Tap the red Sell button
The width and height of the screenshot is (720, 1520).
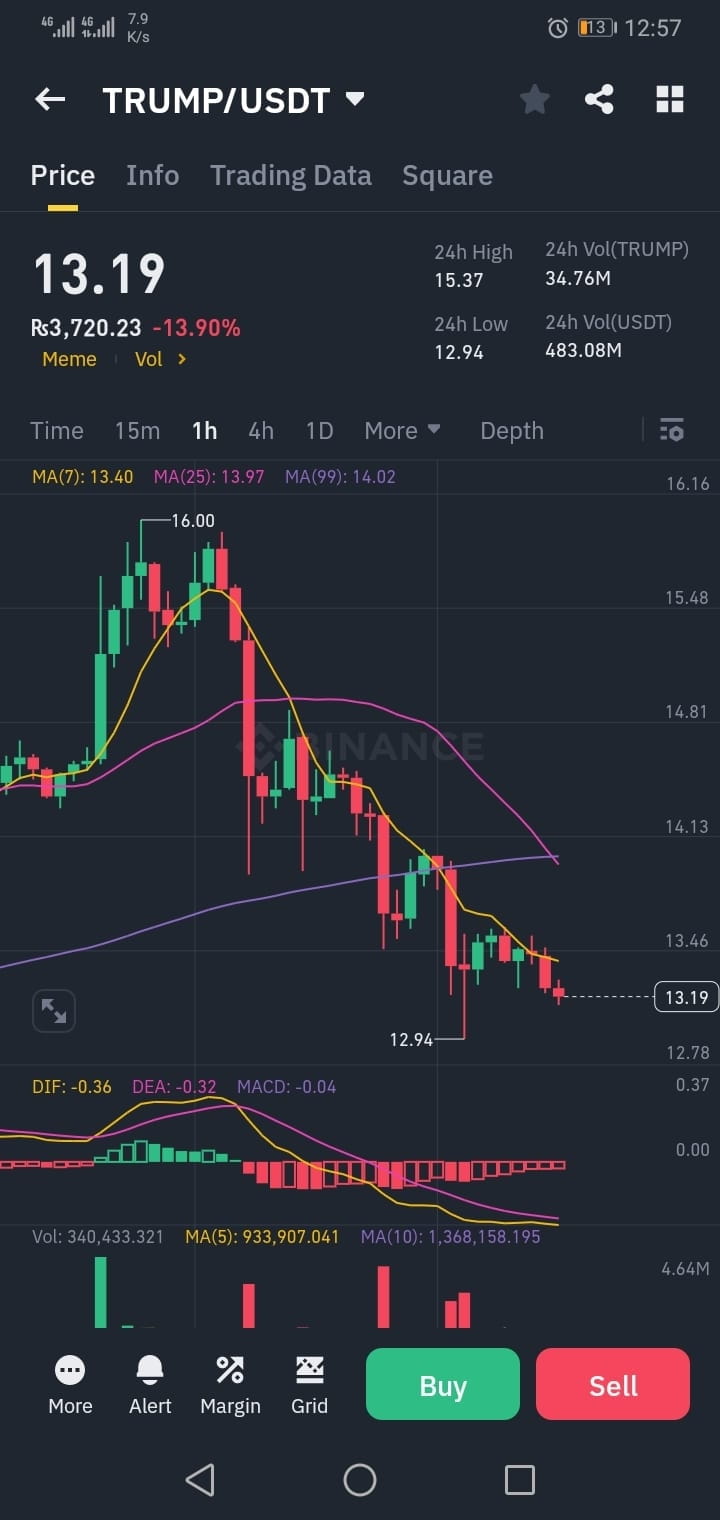click(613, 1385)
